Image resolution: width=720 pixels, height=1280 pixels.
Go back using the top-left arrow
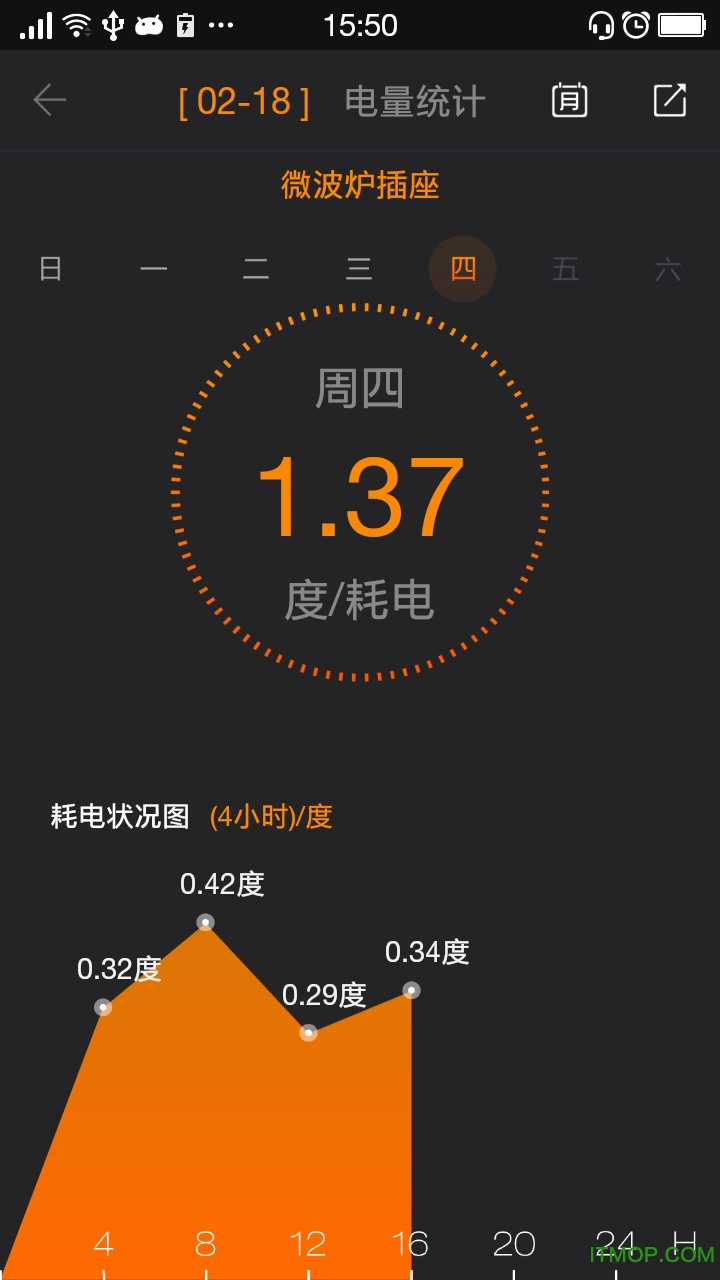[x=49, y=100]
